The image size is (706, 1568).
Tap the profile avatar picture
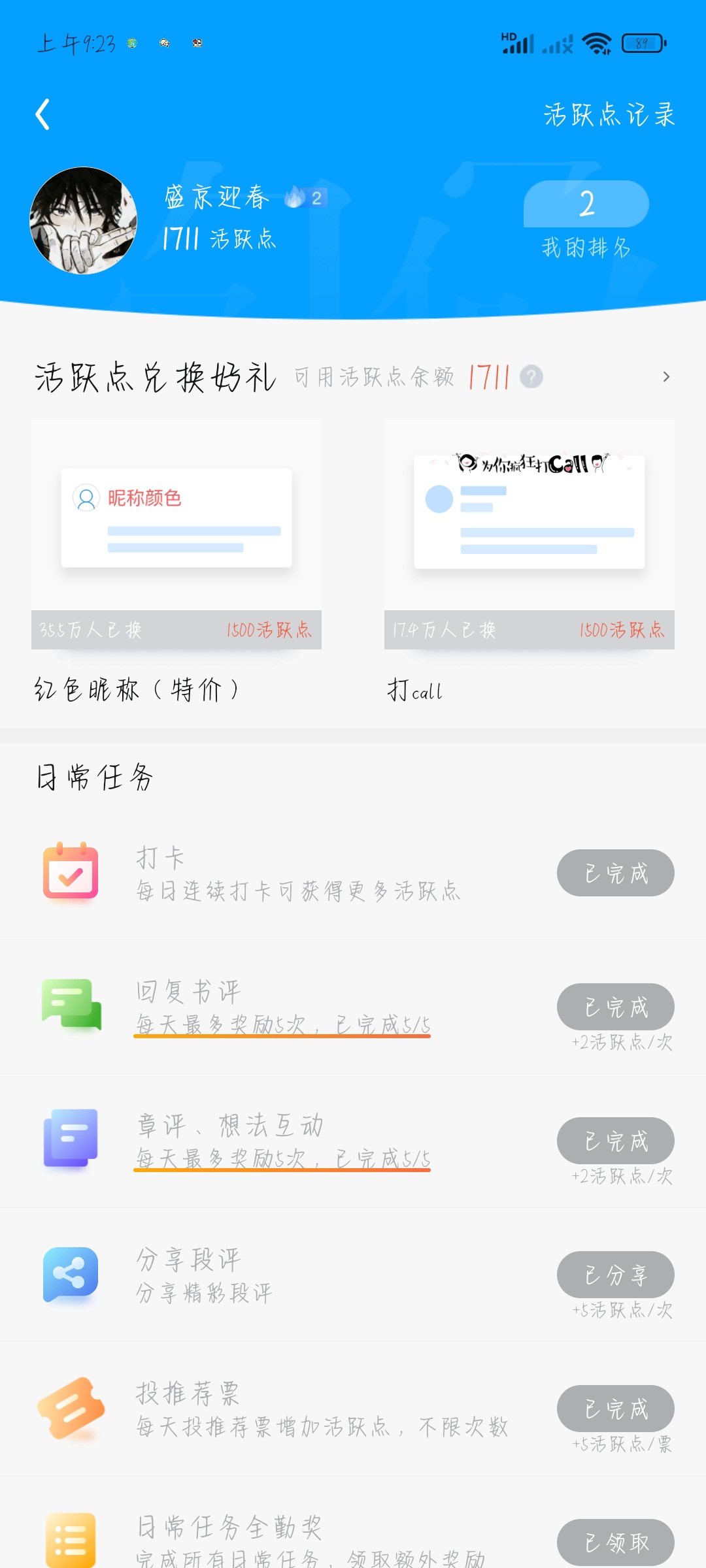[84, 220]
